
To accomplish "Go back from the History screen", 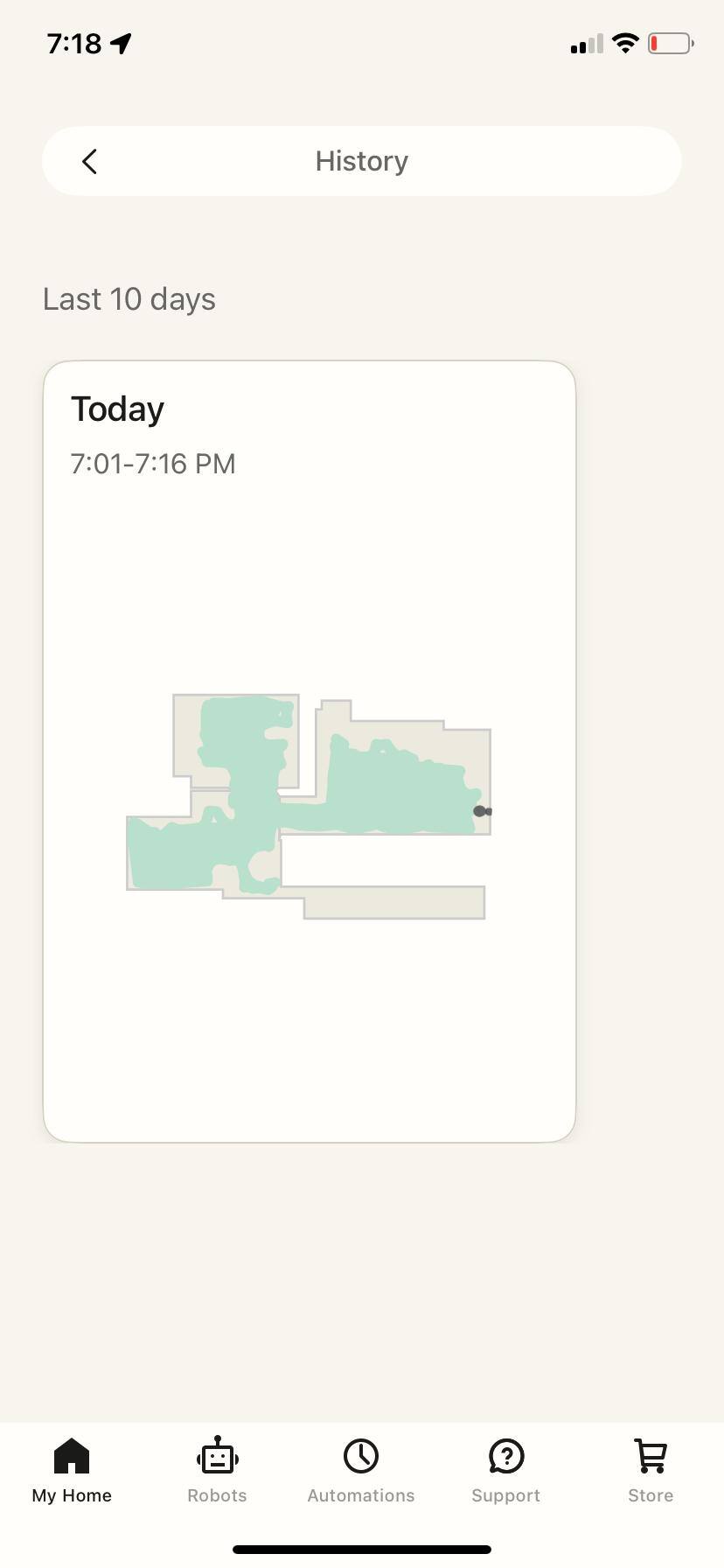I will click(x=89, y=161).
